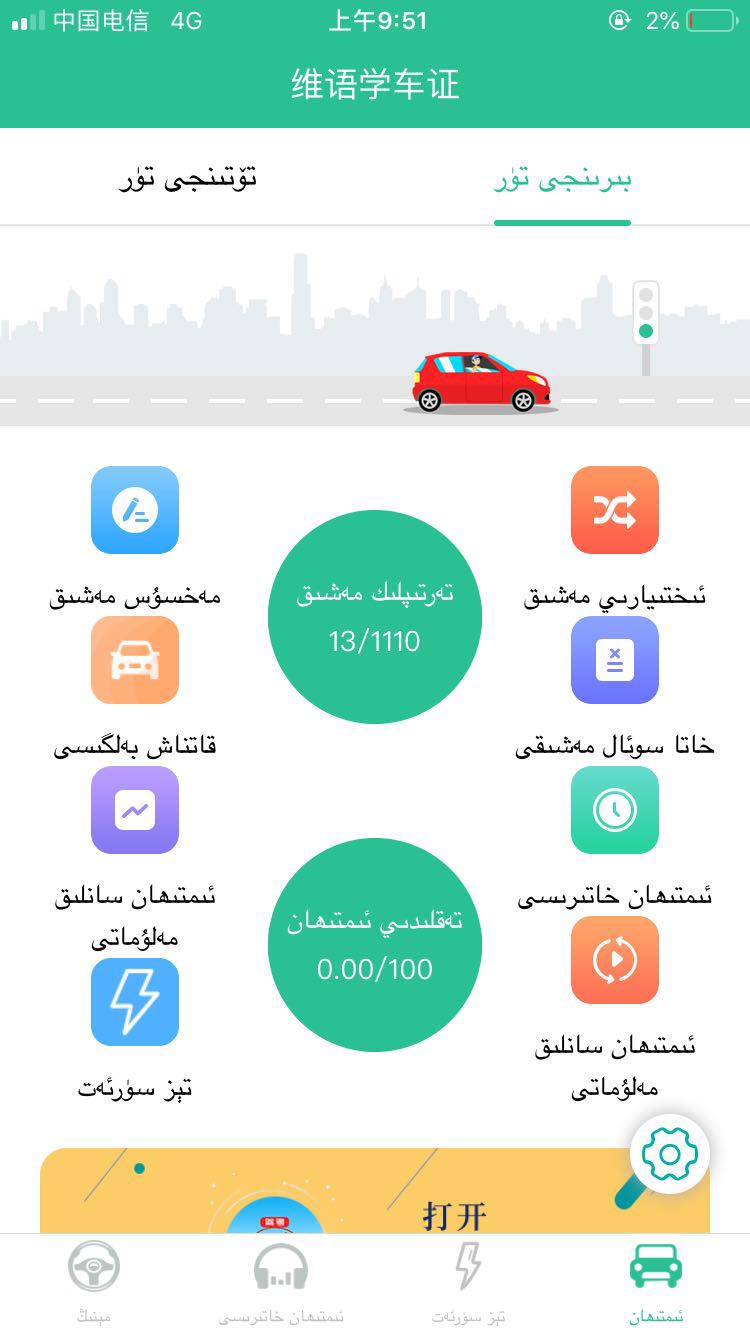The image size is (750, 1334).
Task: Switch to the تېز سۈرئەت bottom tab
Action: pos(468,1284)
